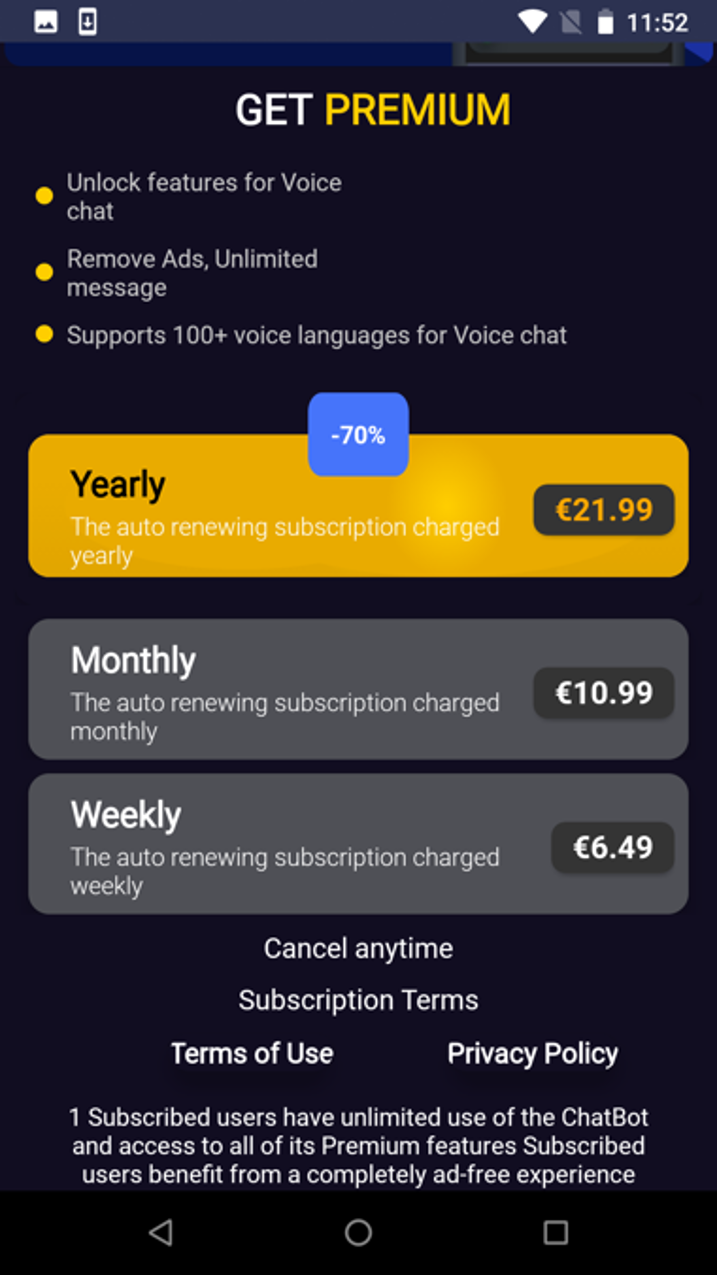This screenshot has height=1280, width=721.
Task: Tap the €6.49 weekly price tag
Action: pos(612,847)
